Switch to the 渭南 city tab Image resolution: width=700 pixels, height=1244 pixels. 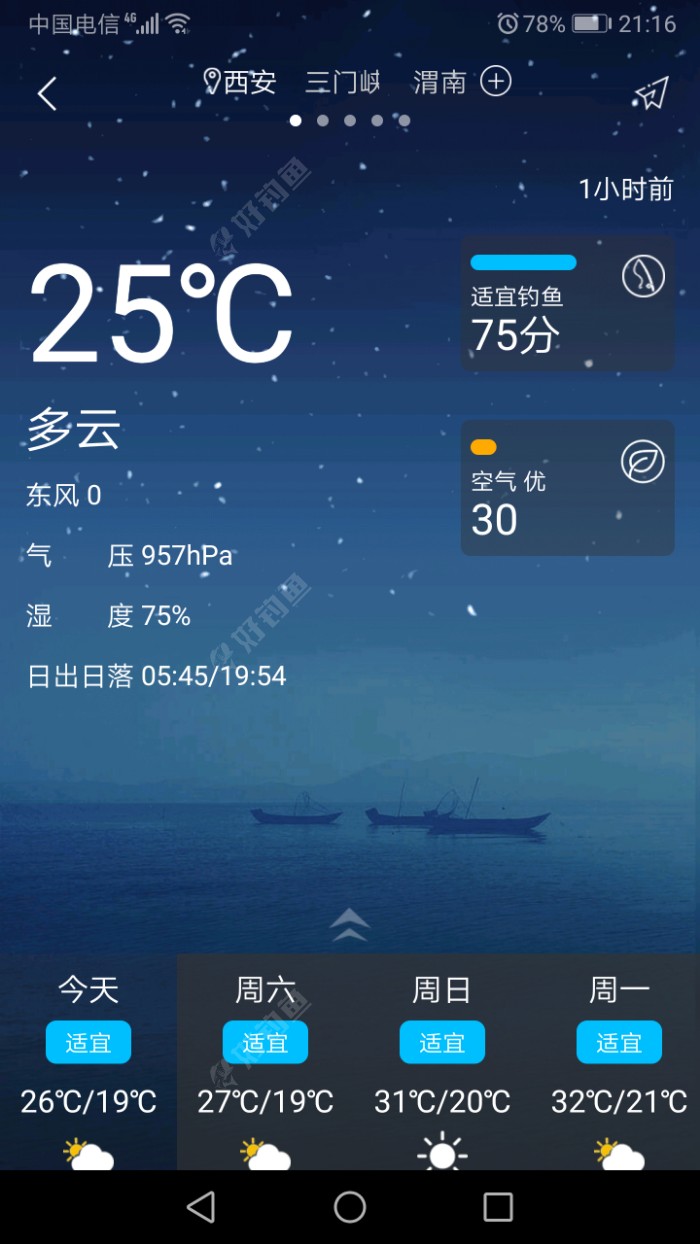click(440, 82)
